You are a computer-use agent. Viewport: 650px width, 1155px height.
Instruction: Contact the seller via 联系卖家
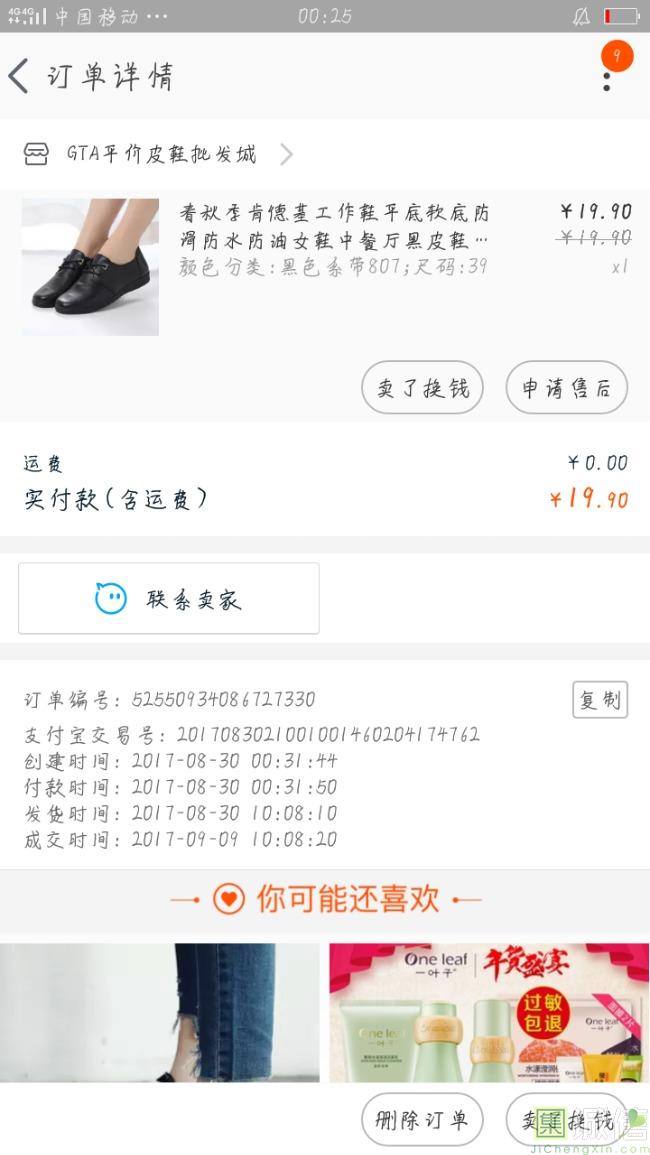(169, 598)
